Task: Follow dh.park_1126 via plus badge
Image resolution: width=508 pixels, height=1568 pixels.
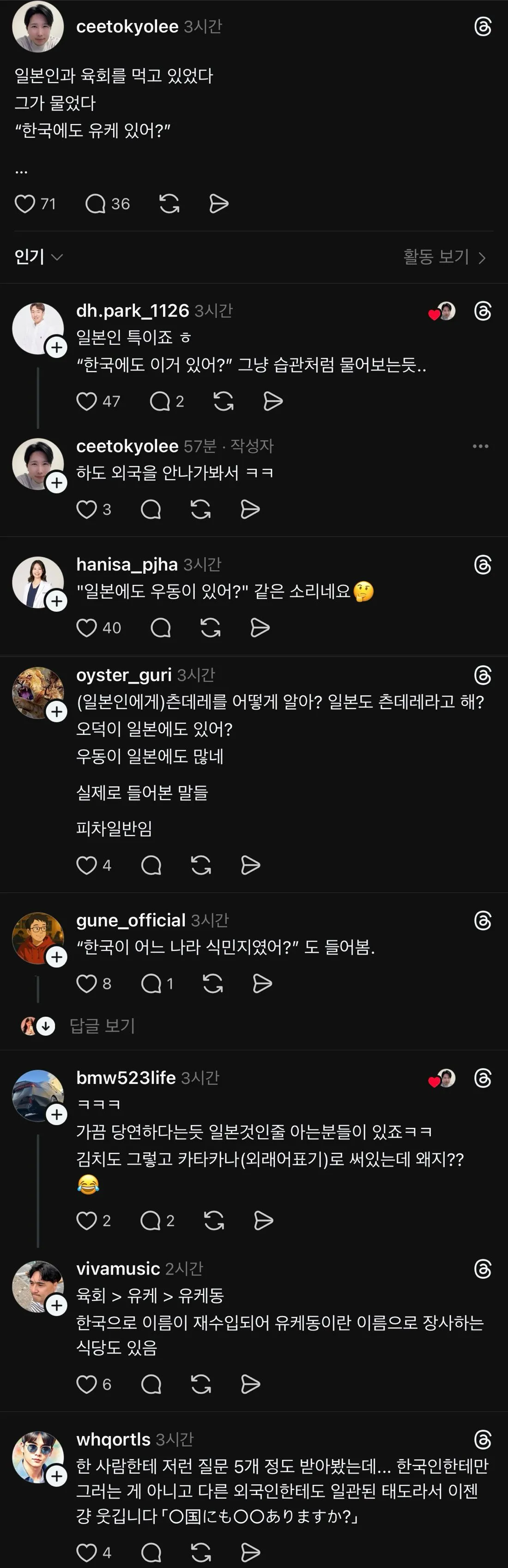Action: [x=57, y=347]
